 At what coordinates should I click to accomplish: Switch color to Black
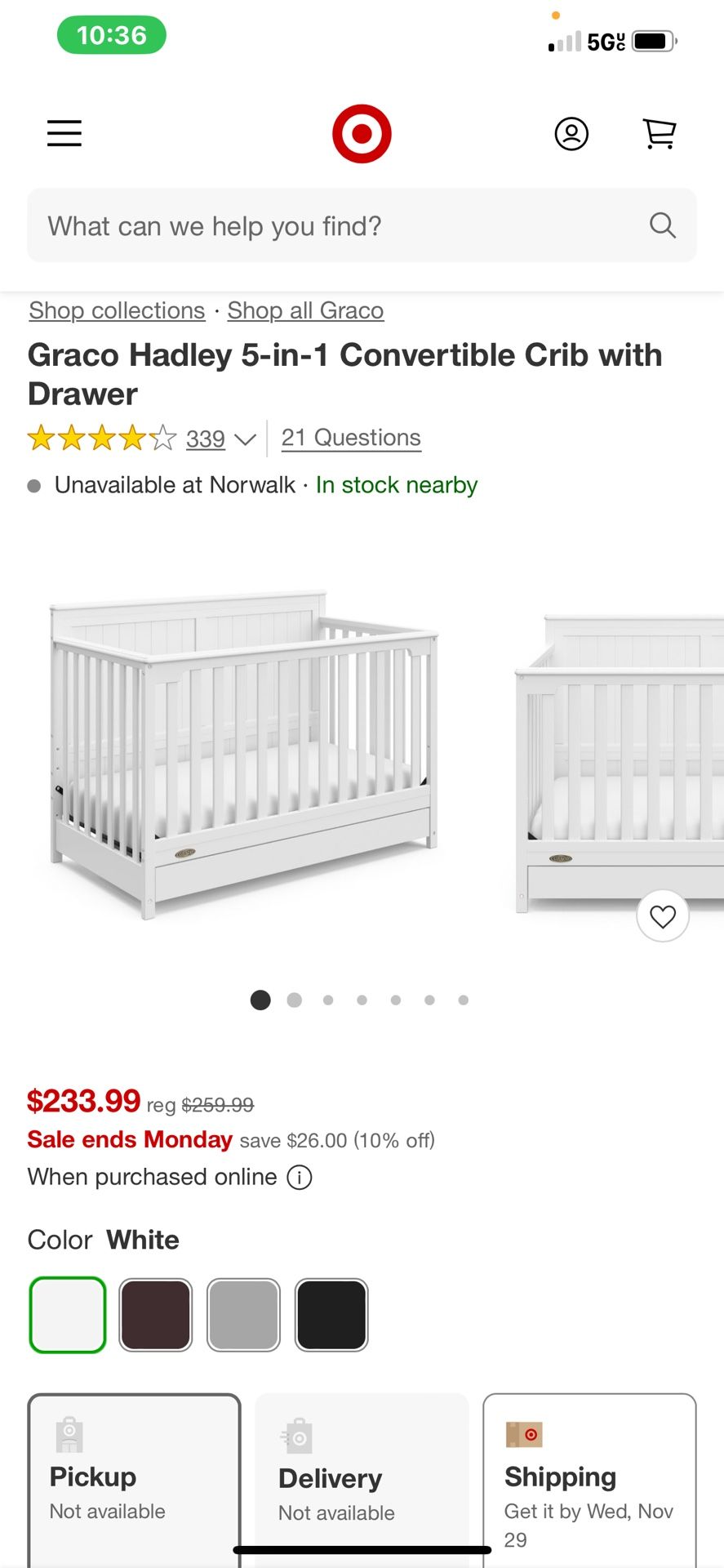[x=331, y=1314]
